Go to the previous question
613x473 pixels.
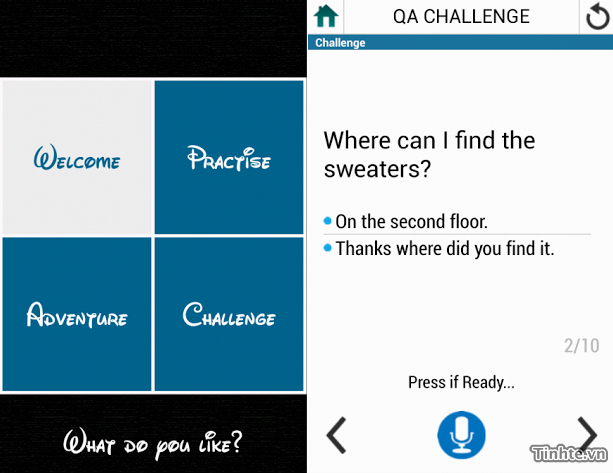[337, 434]
